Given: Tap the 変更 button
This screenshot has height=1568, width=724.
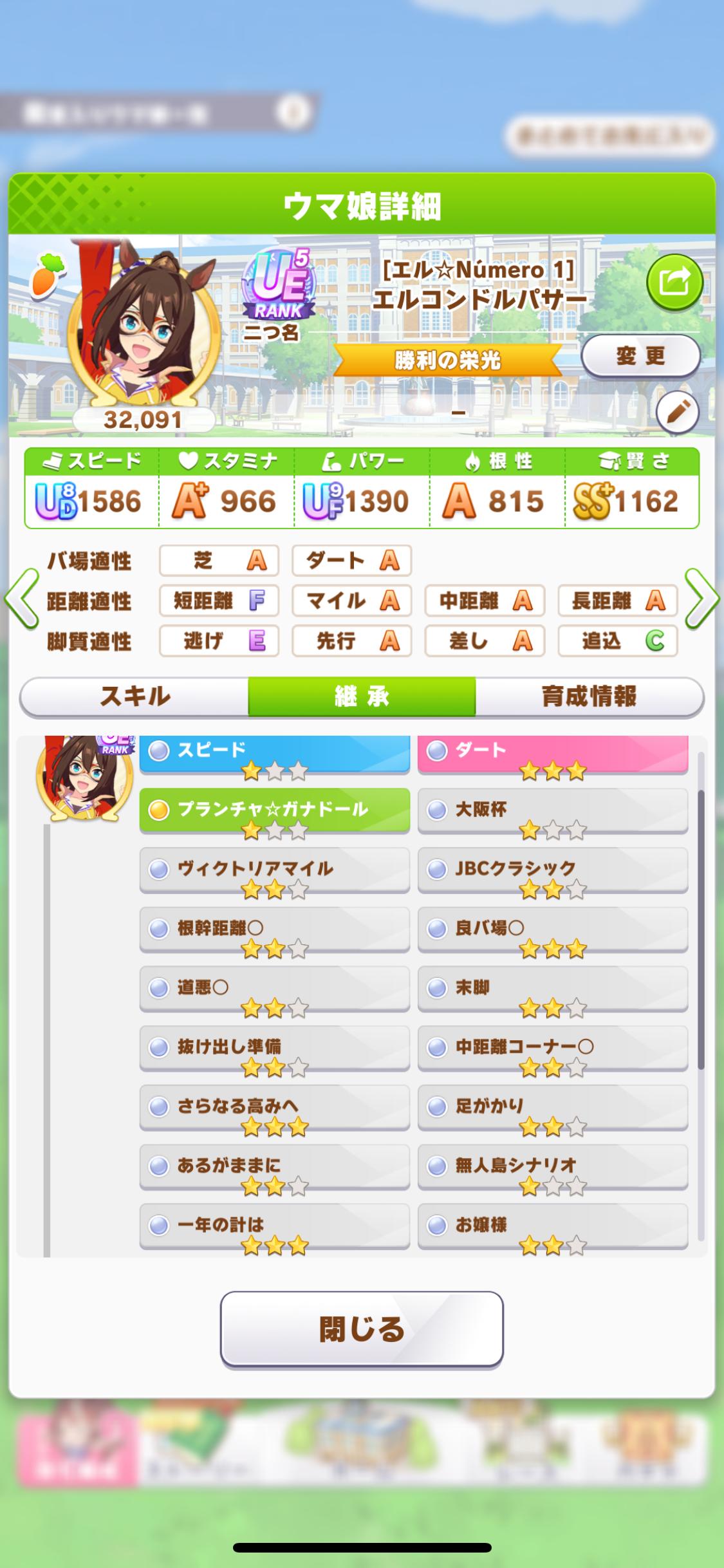Looking at the screenshot, I should tap(640, 356).
